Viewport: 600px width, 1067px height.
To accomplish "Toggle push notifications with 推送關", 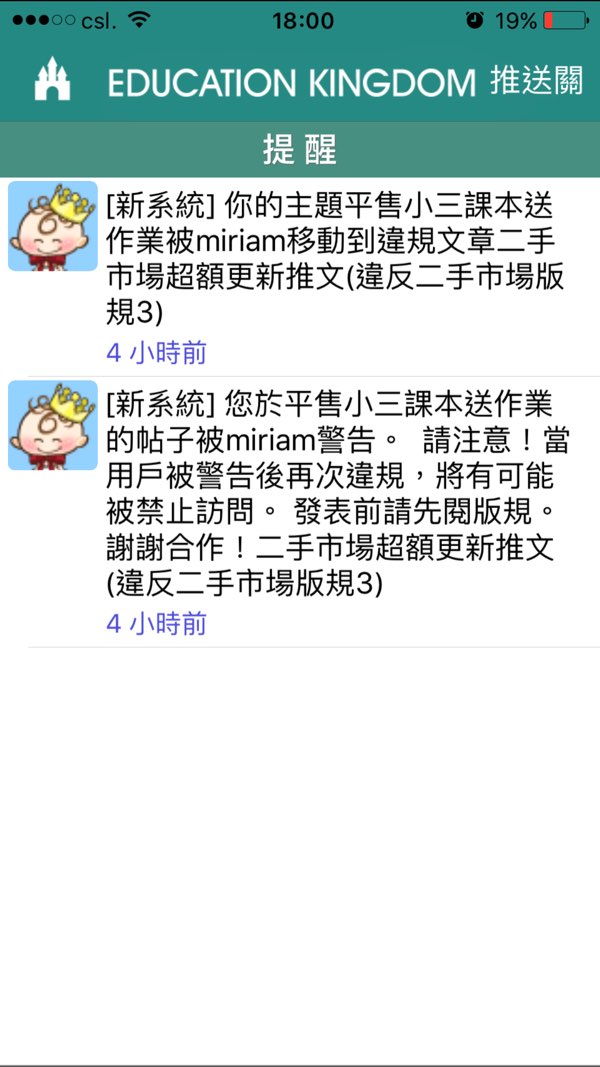I will (x=536, y=81).
